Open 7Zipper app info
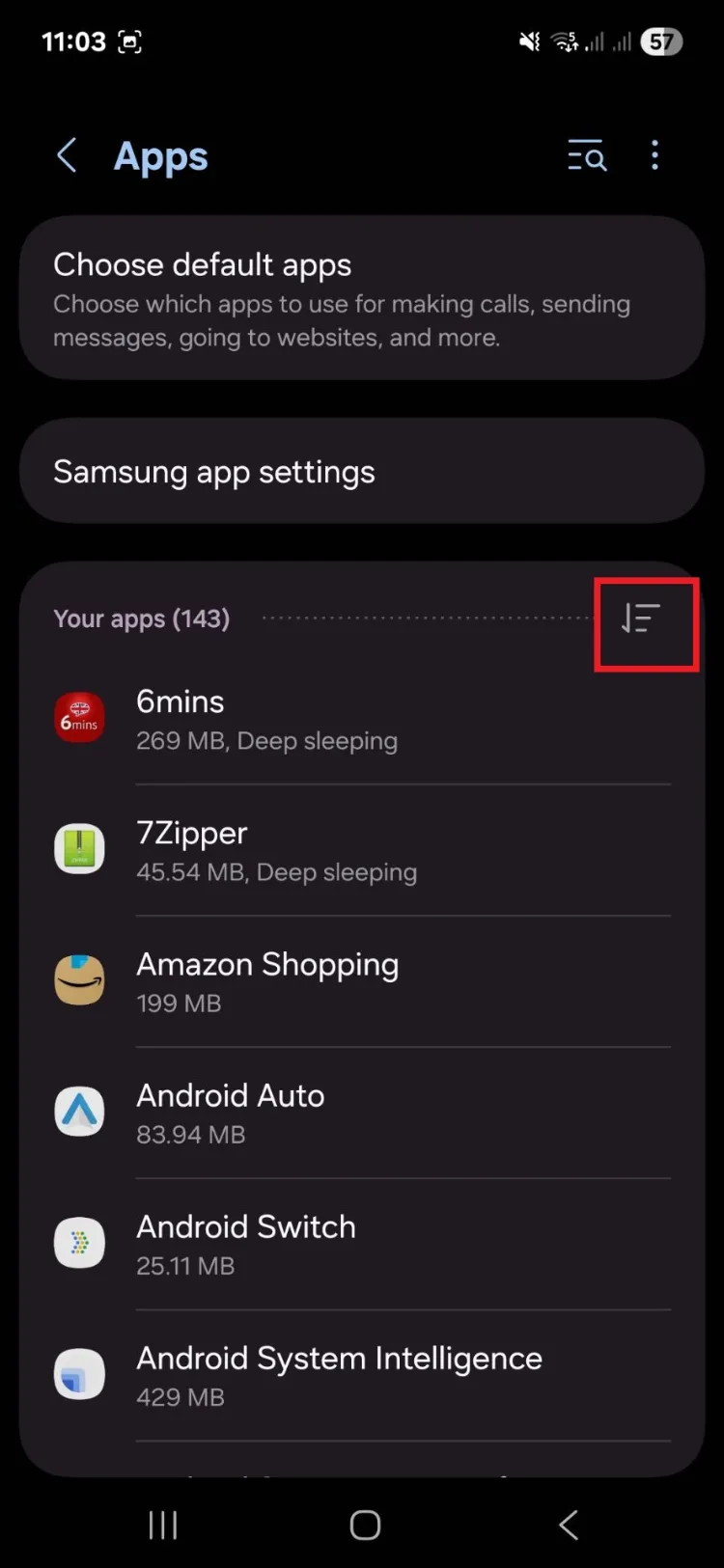 tap(361, 850)
